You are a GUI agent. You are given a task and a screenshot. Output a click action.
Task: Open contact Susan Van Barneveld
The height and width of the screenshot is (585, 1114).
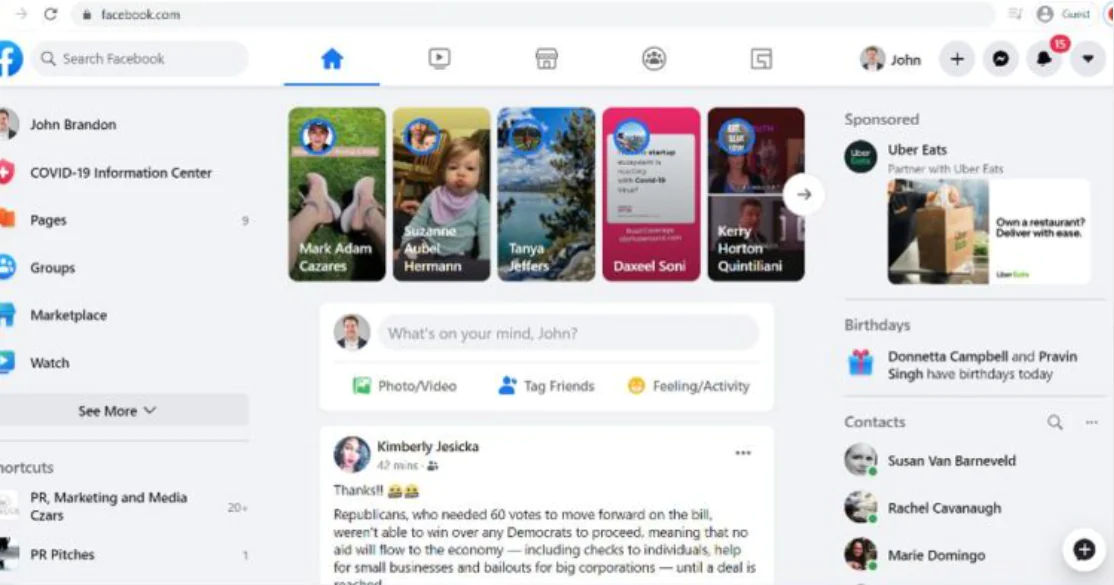pos(950,461)
